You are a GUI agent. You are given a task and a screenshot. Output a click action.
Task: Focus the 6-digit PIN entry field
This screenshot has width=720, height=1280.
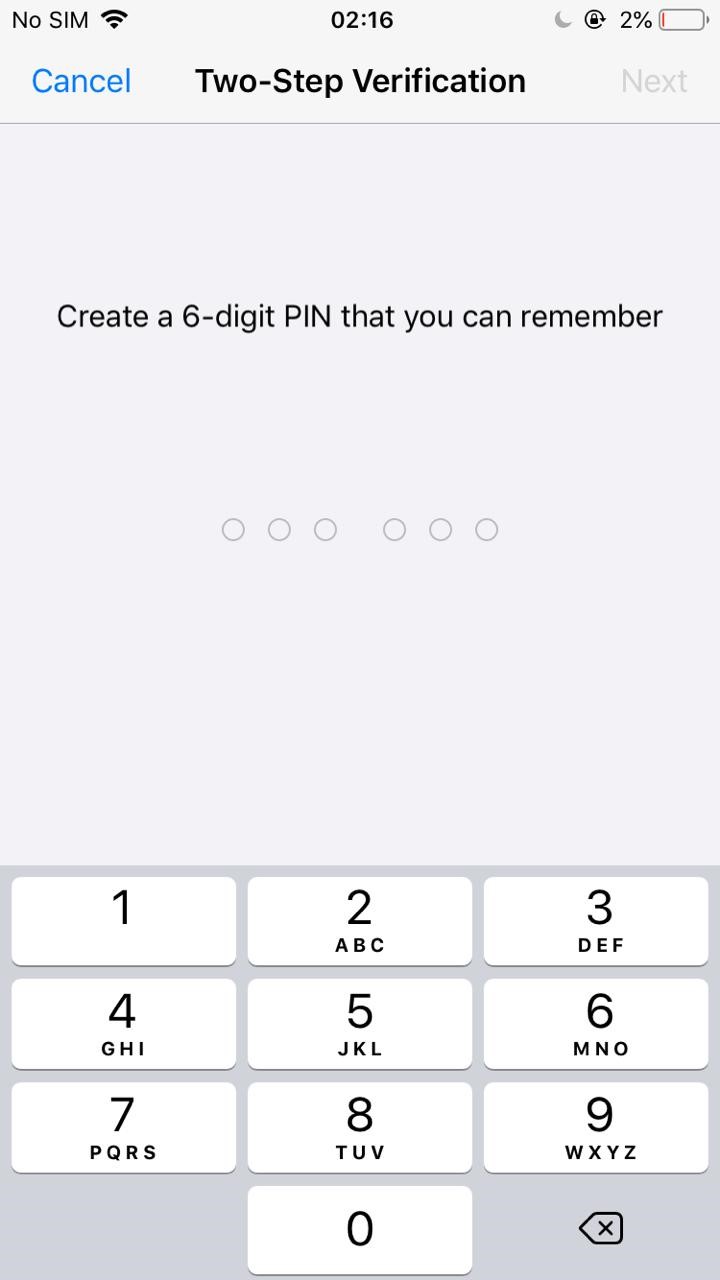(x=359, y=529)
